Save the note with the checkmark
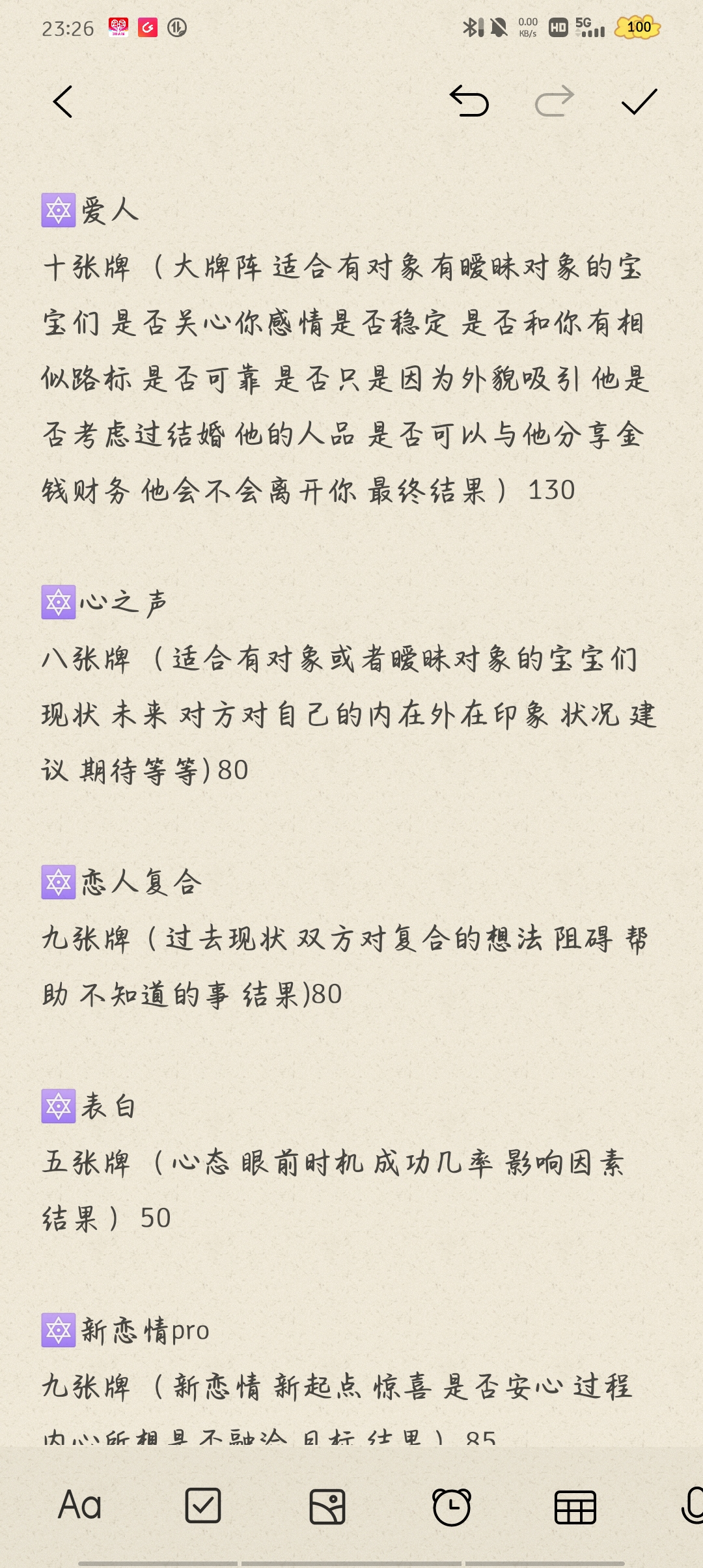This screenshot has height=1568, width=703. pyautogui.click(x=639, y=102)
